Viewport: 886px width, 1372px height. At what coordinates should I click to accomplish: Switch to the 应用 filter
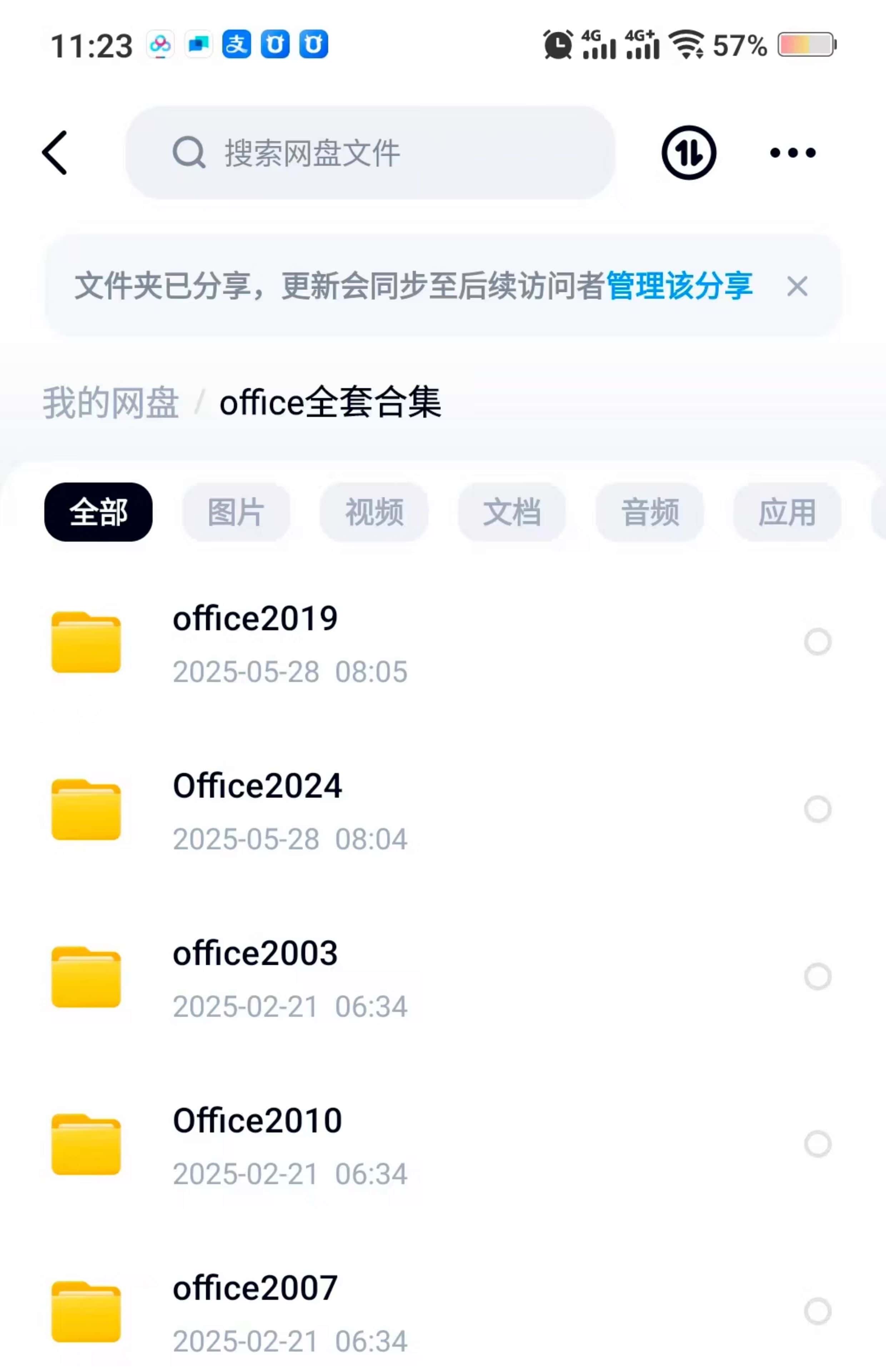click(x=787, y=511)
